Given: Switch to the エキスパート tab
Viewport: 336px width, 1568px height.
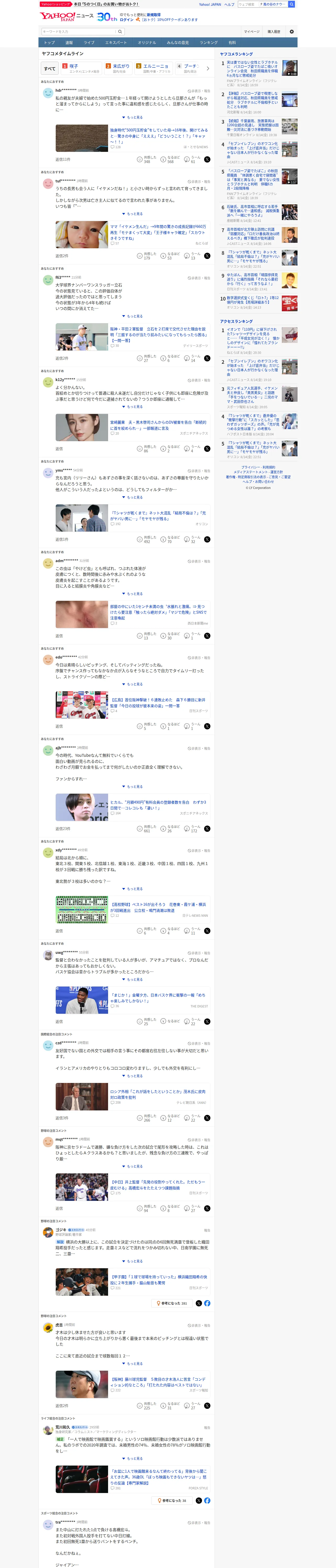Looking at the screenshot, I should (116, 43).
